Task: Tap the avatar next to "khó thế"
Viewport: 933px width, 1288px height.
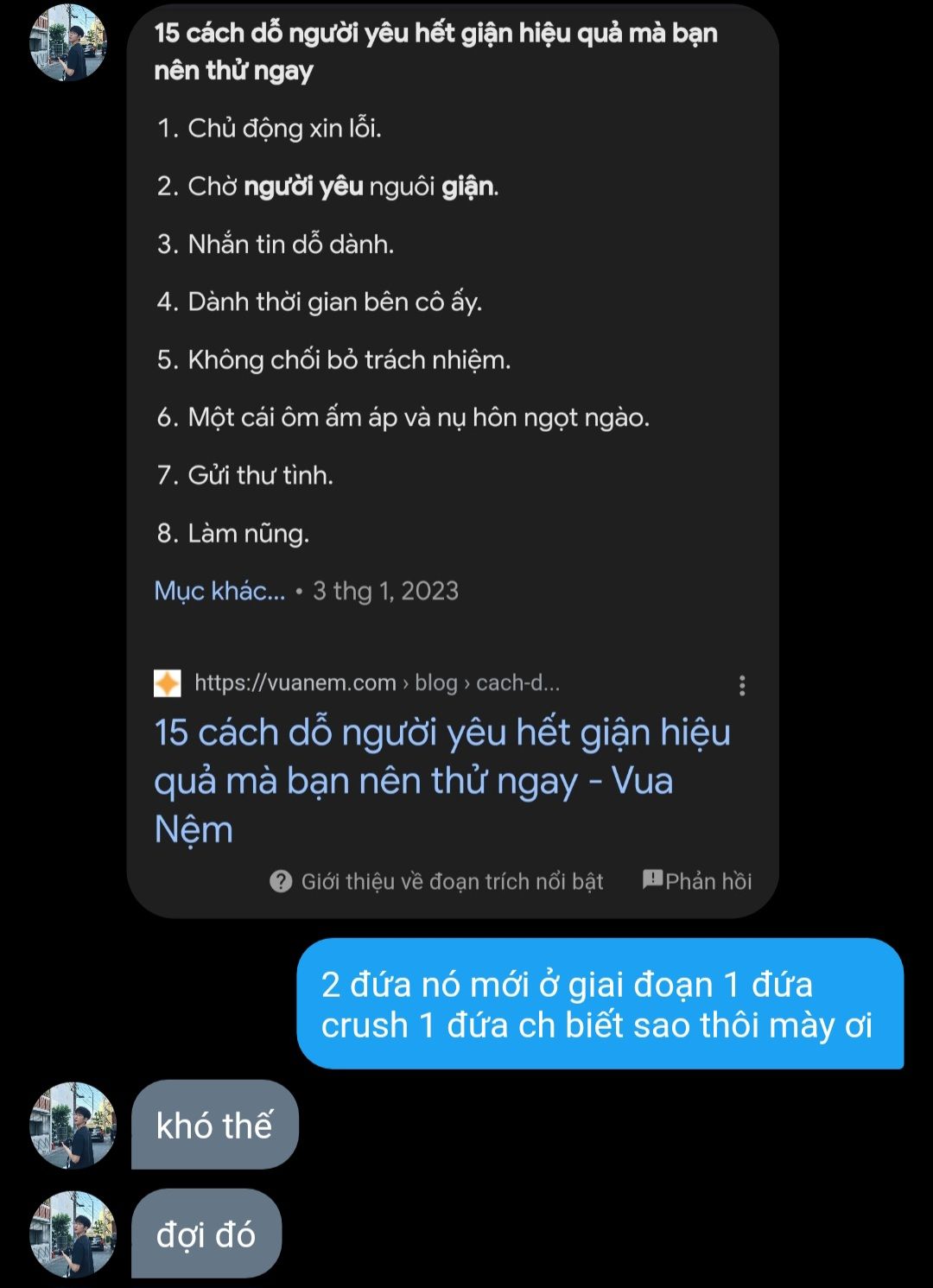Action: click(x=73, y=1125)
